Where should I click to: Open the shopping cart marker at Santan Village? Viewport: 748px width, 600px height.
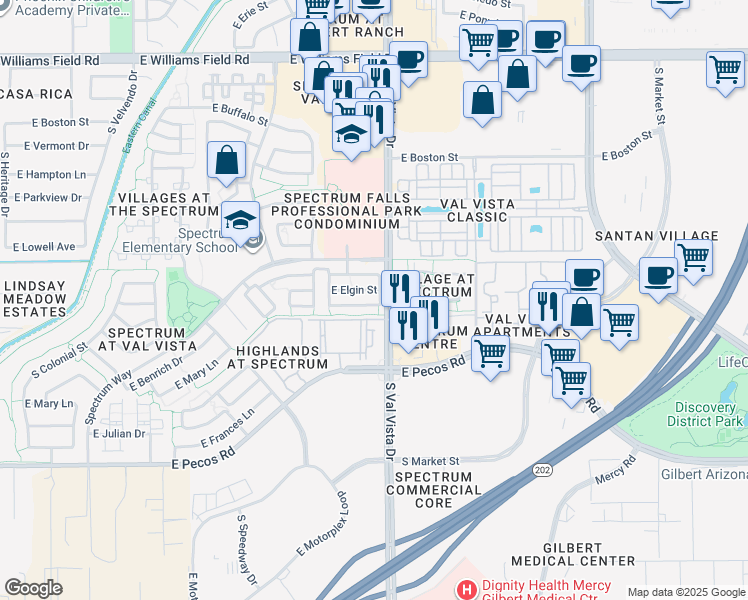point(693,256)
